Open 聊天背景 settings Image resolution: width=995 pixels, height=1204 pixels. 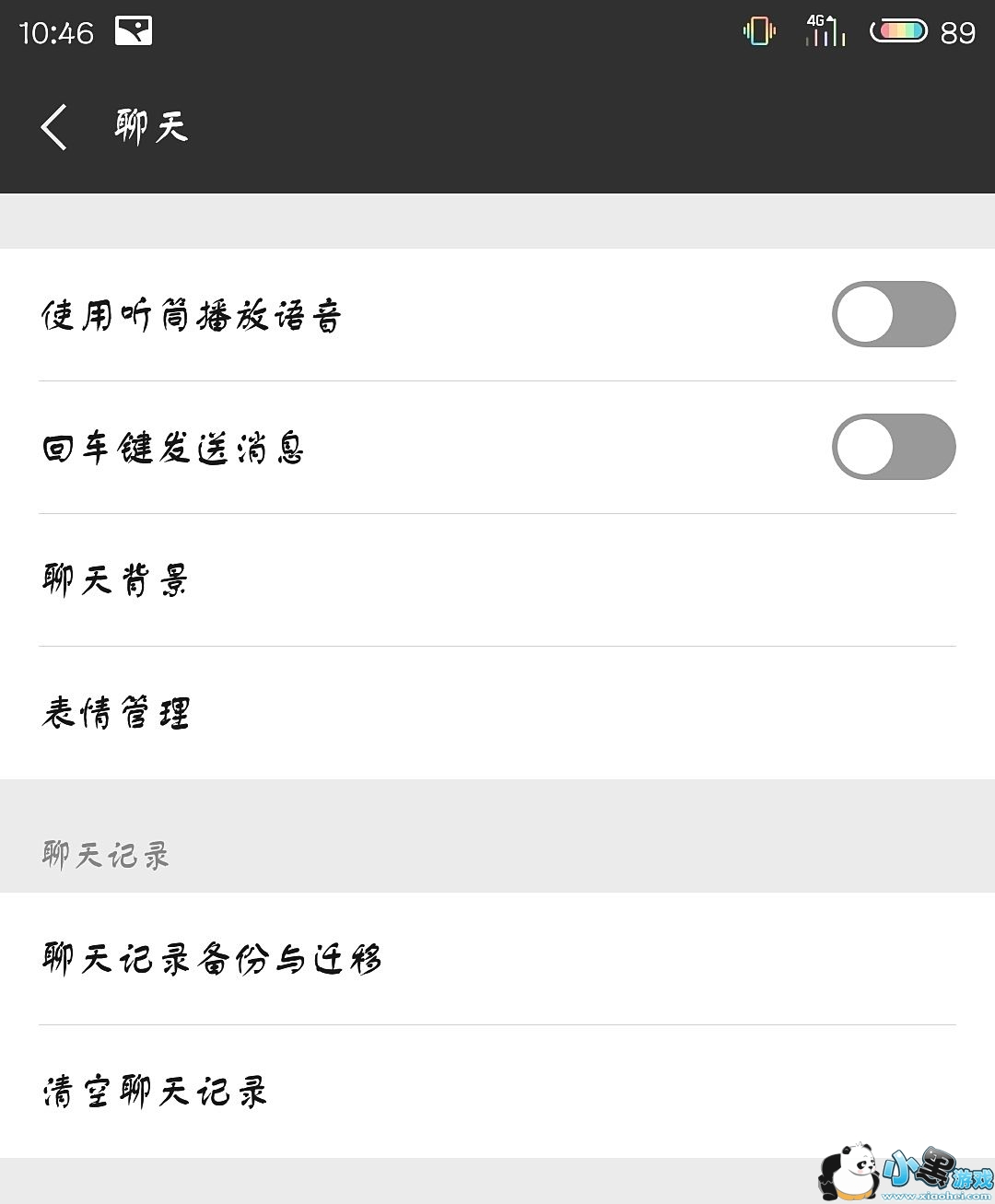(x=497, y=580)
